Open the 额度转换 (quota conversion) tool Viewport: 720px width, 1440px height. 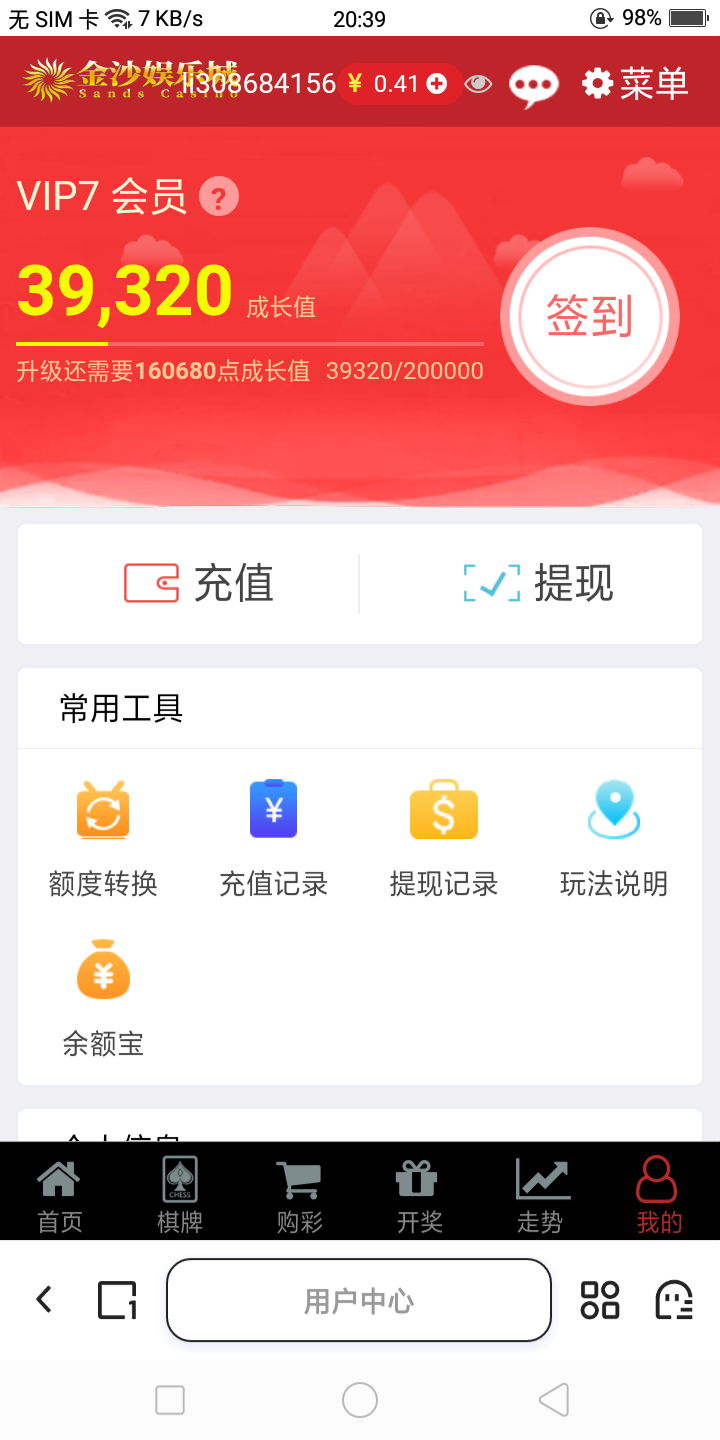[103, 835]
